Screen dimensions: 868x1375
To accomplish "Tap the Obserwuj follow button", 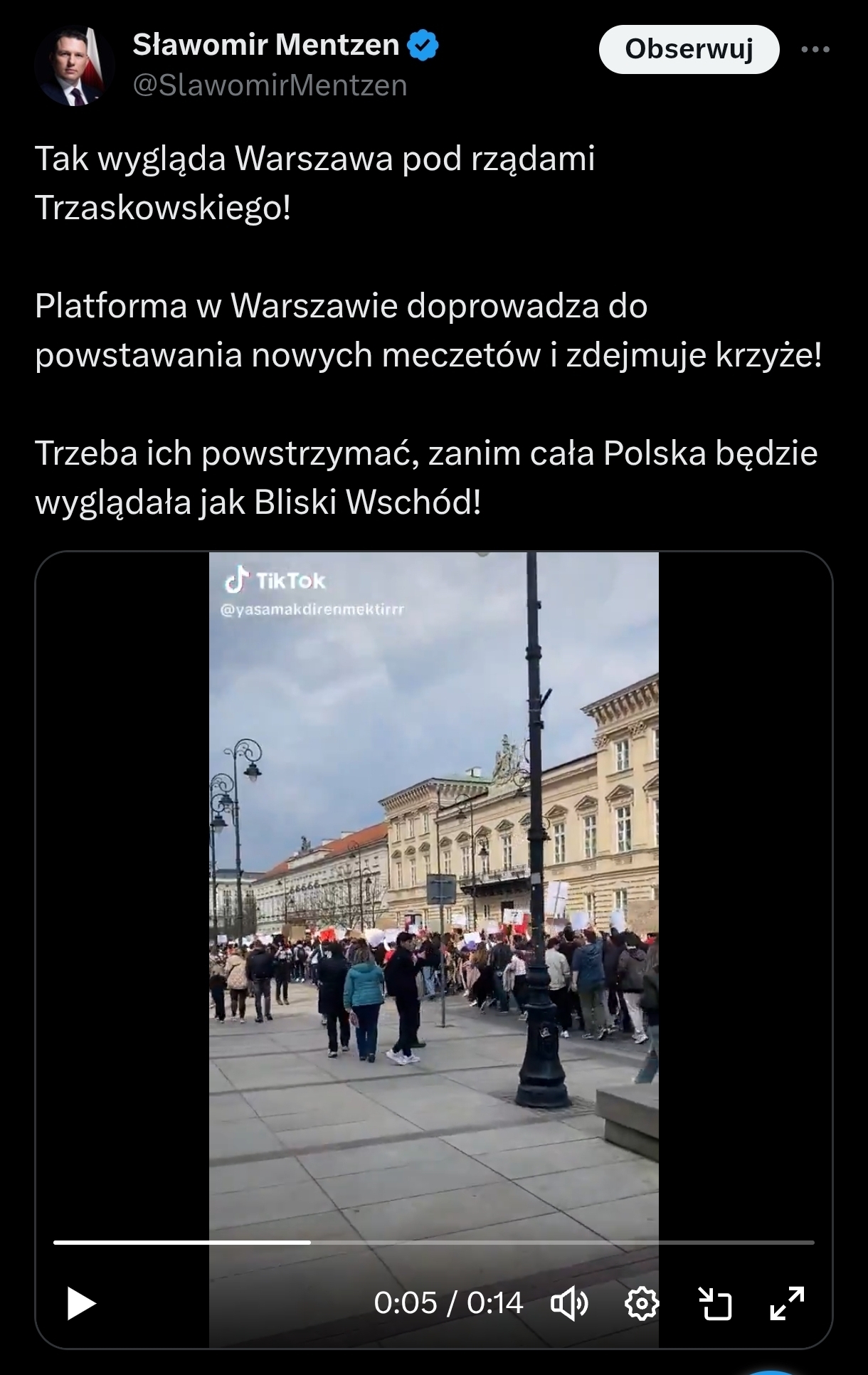I will coord(689,49).
